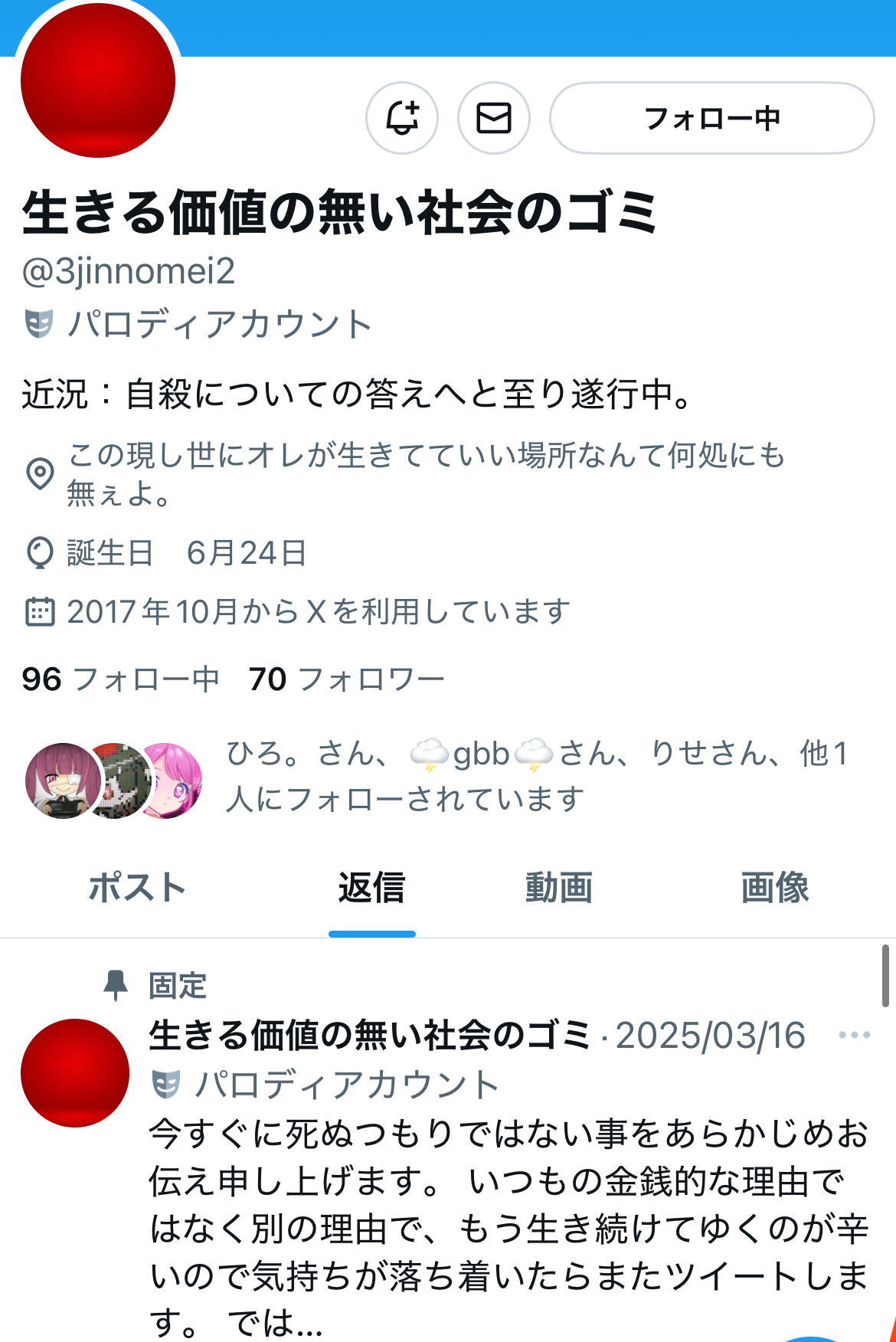This screenshot has height=1342, width=896.
Task: View the 70 フォロワー list
Action: tap(346, 679)
